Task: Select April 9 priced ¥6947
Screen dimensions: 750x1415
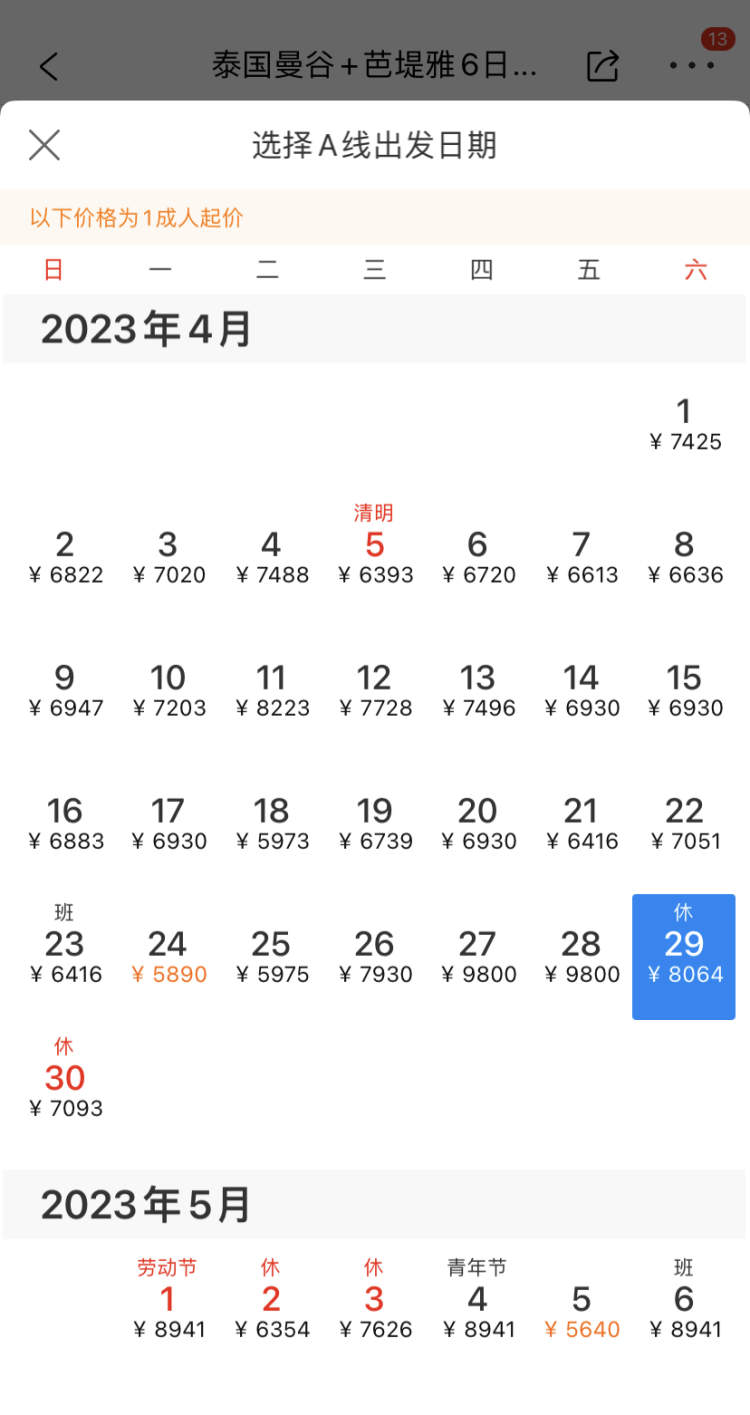Action: pos(65,690)
